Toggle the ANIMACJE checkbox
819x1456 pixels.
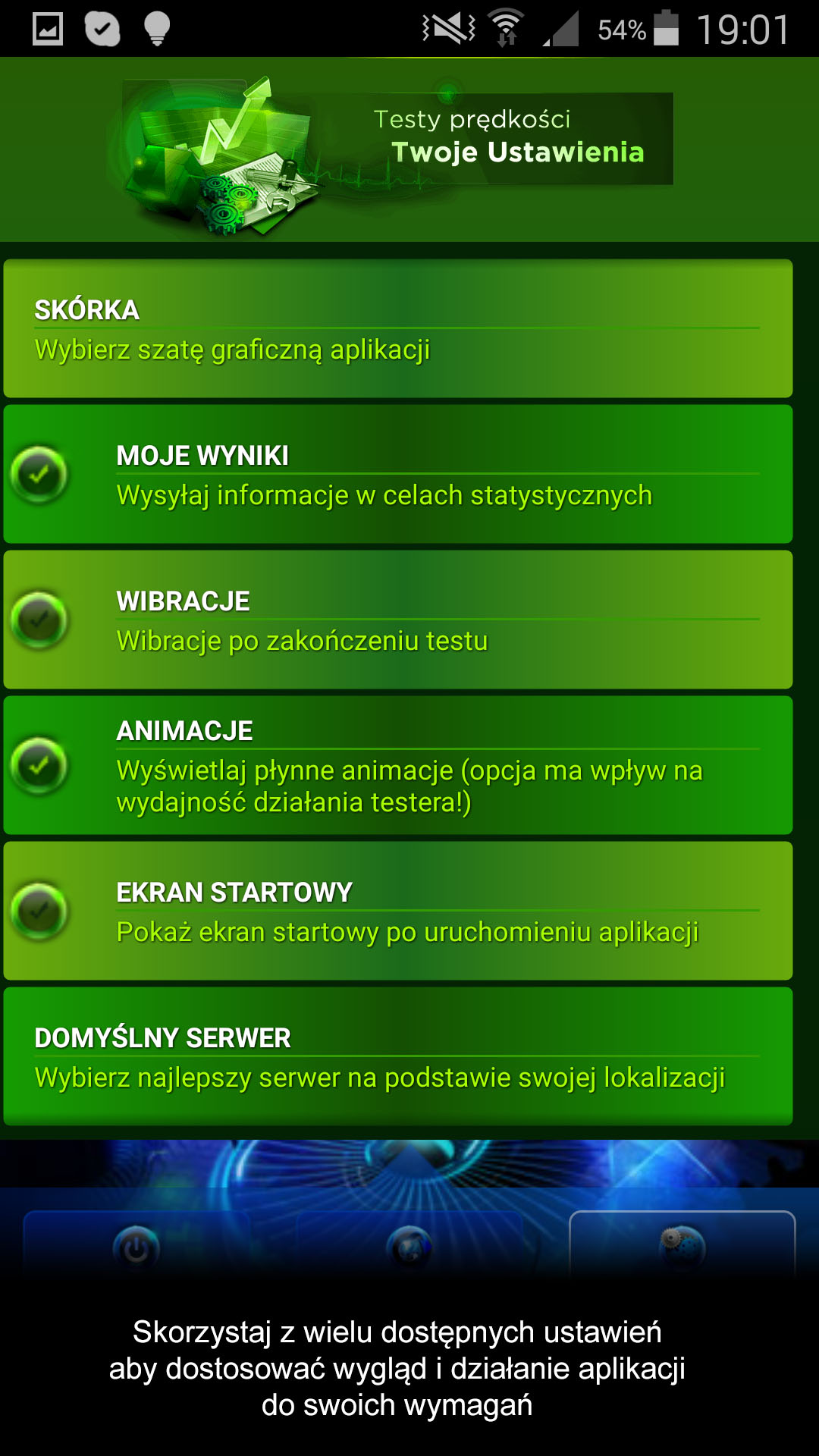click(x=39, y=766)
